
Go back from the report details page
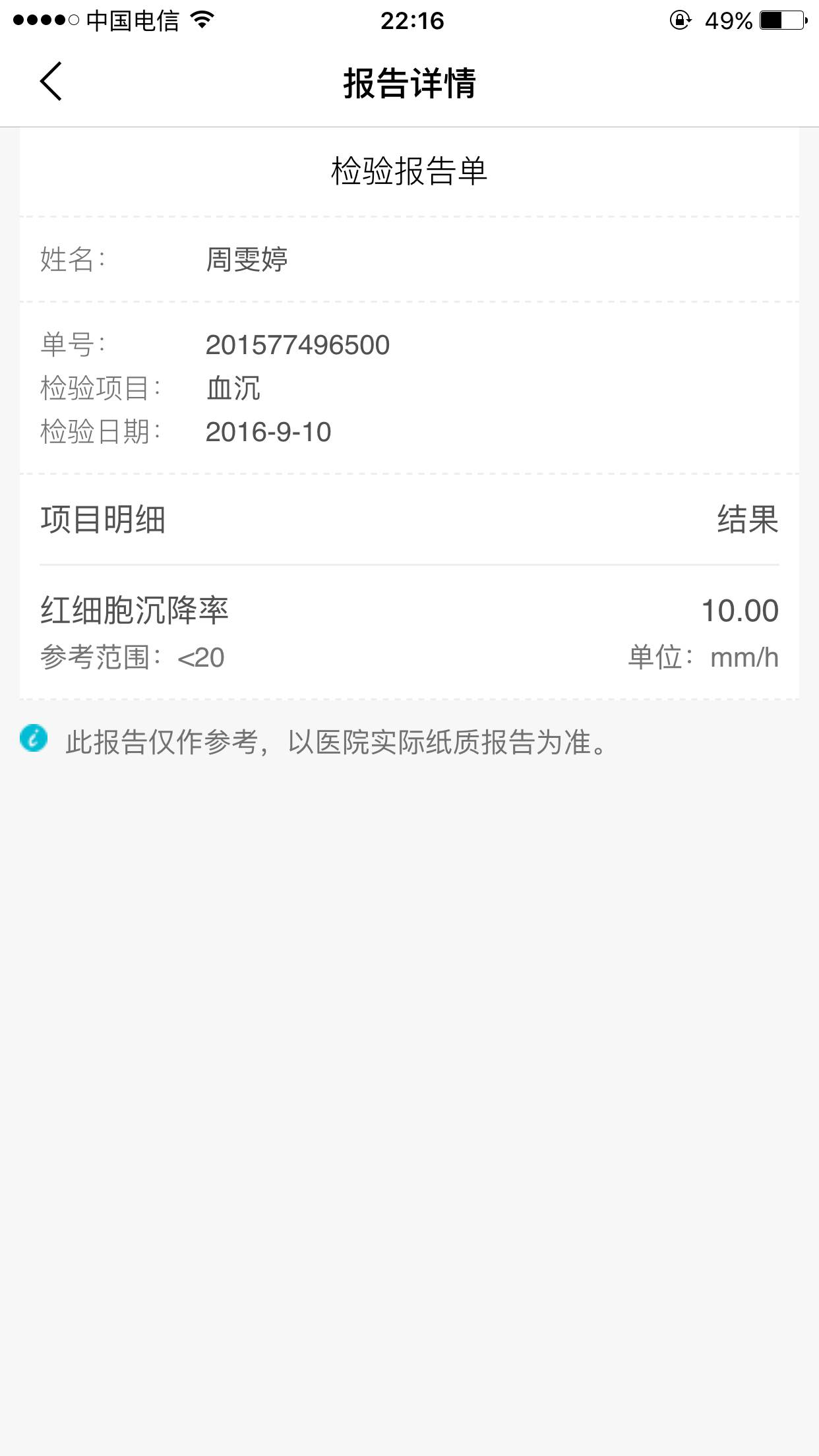point(51,82)
